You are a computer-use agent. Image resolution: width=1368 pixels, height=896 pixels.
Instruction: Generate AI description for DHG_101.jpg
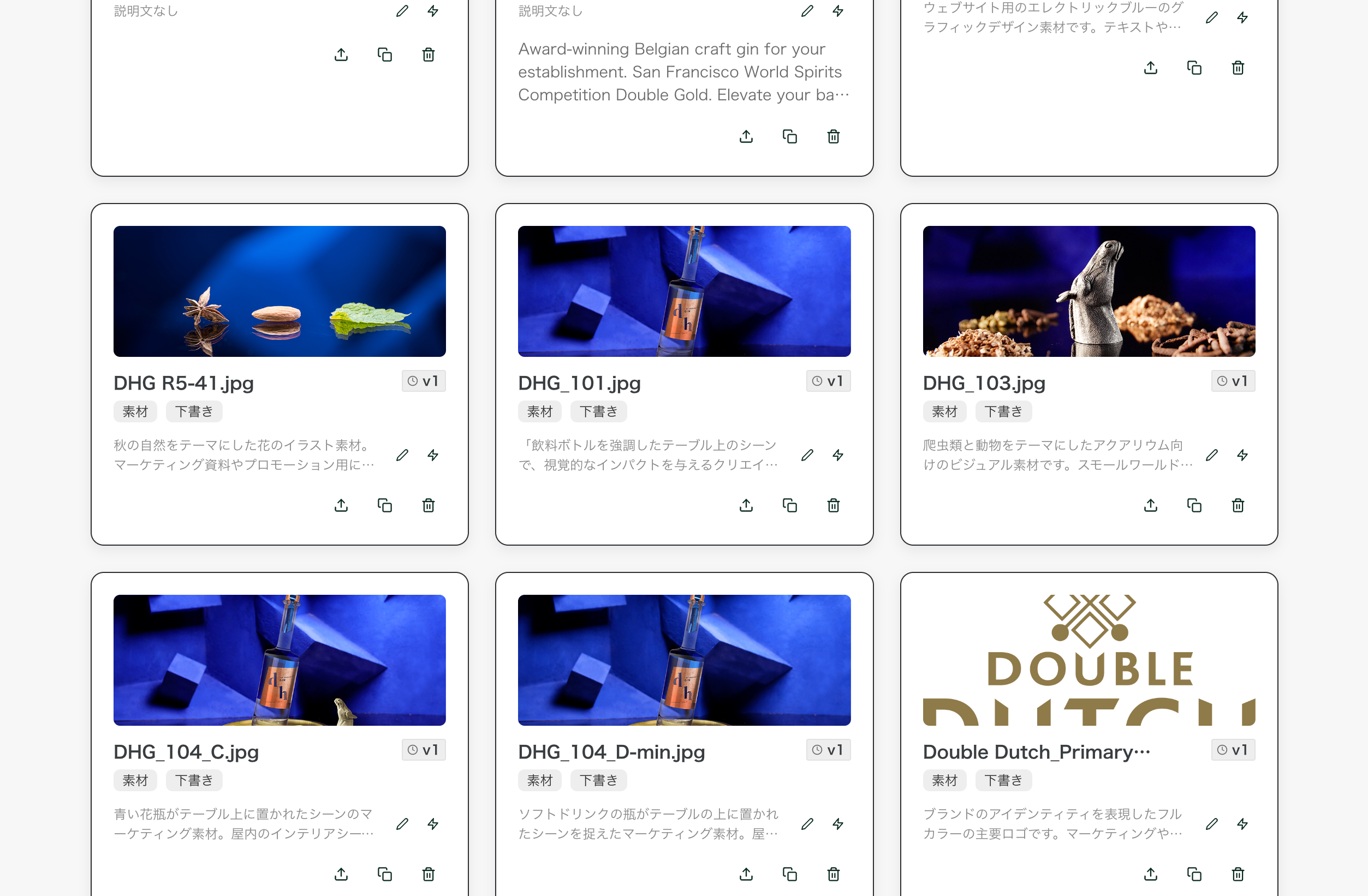838,455
